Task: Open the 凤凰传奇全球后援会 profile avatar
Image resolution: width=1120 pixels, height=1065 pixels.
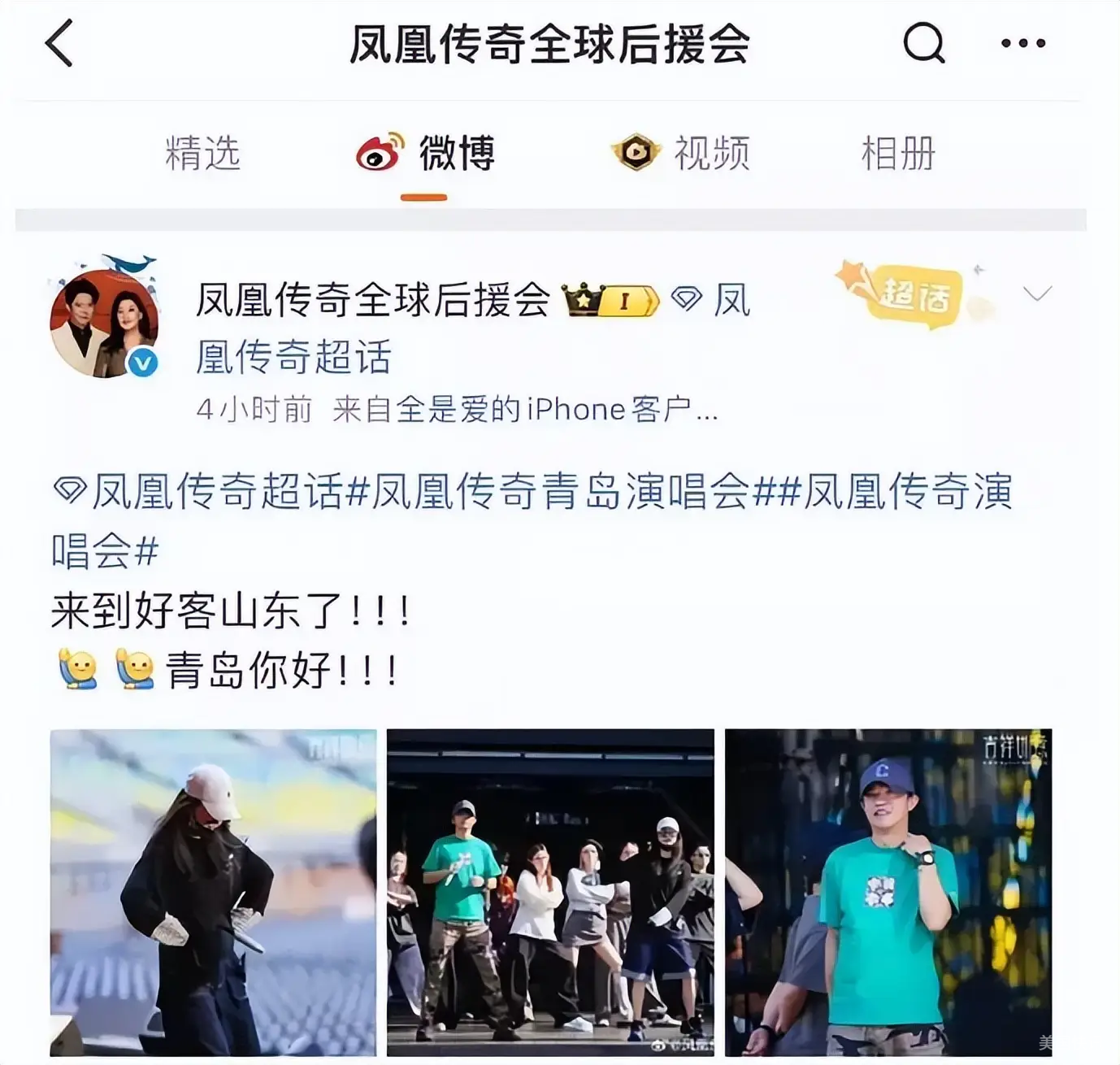Action: coord(104,322)
